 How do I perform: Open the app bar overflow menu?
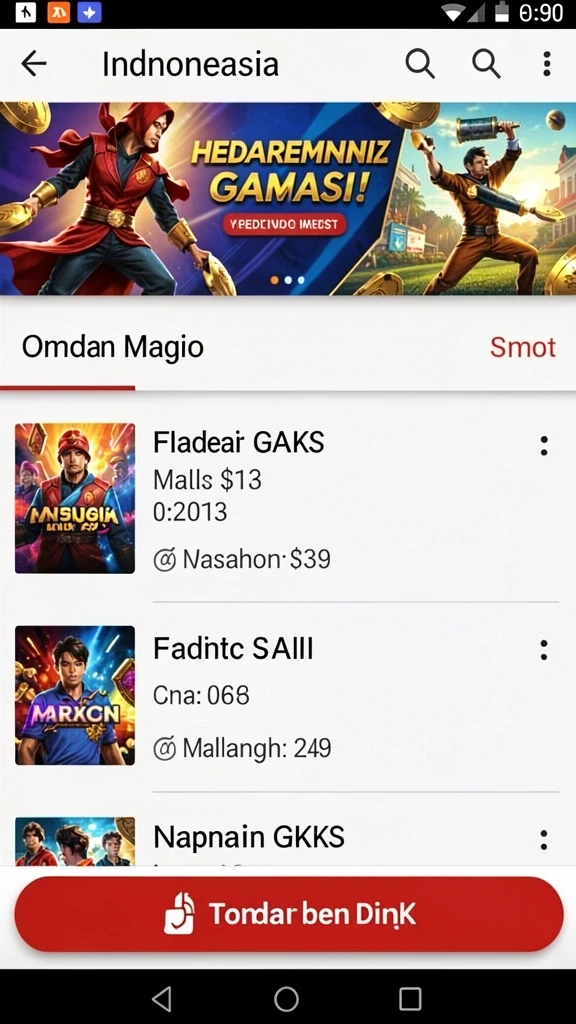(x=547, y=64)
